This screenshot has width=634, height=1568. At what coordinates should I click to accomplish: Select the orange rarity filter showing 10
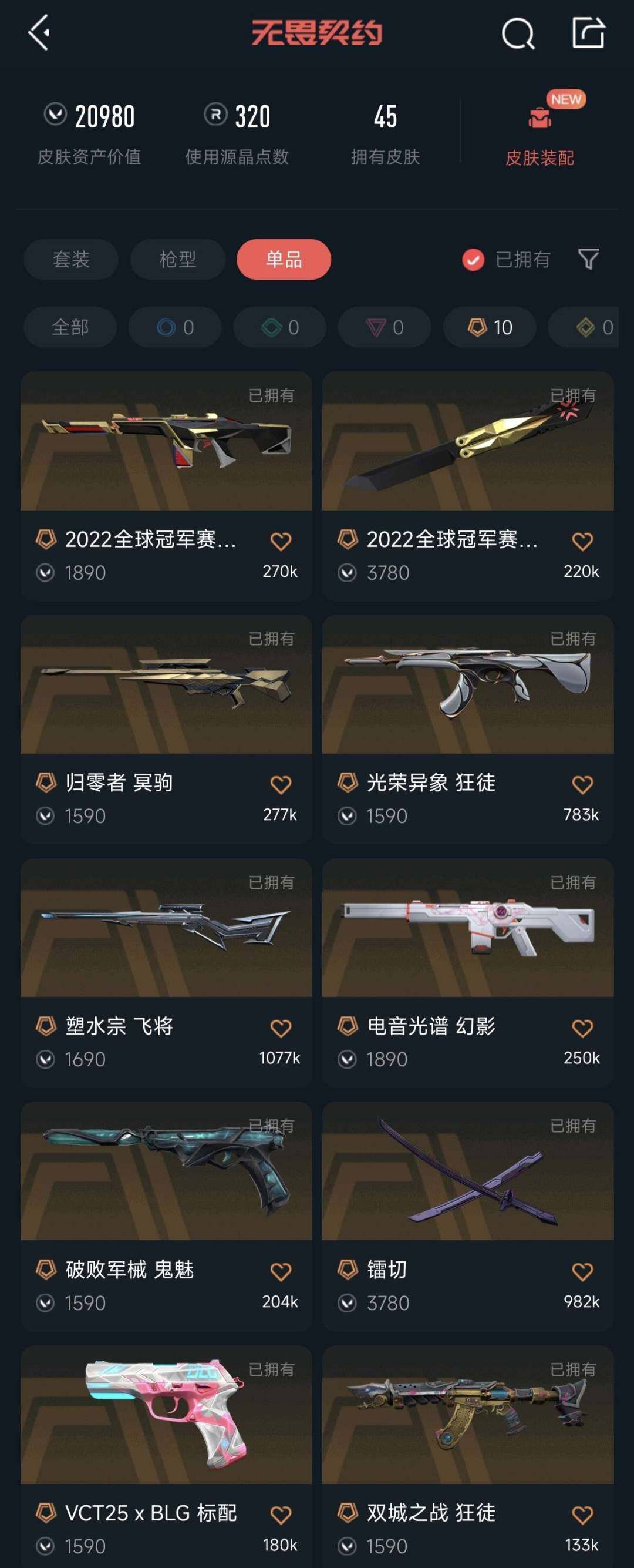click(x=488, y=327)
